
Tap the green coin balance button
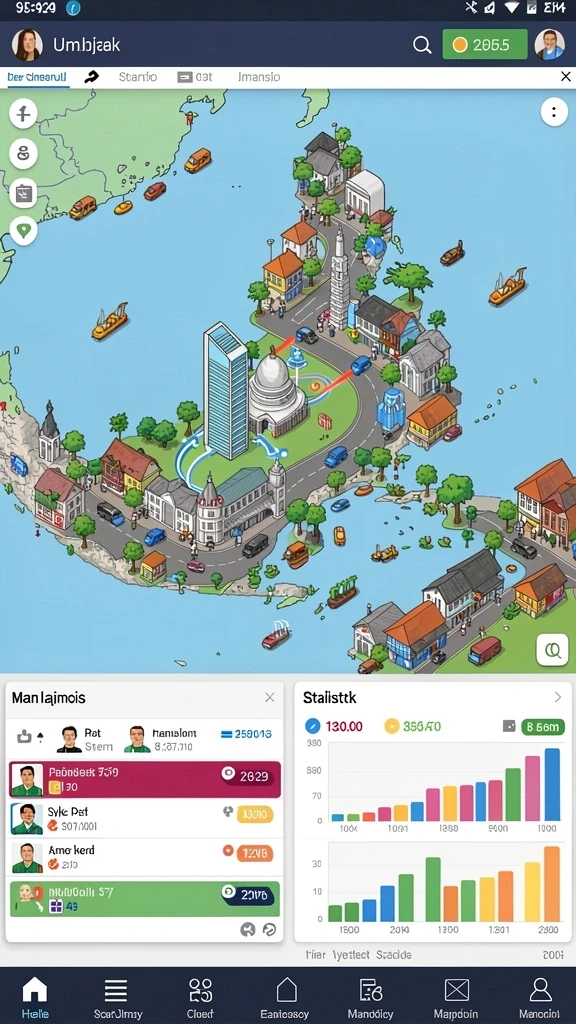[484, 44]
